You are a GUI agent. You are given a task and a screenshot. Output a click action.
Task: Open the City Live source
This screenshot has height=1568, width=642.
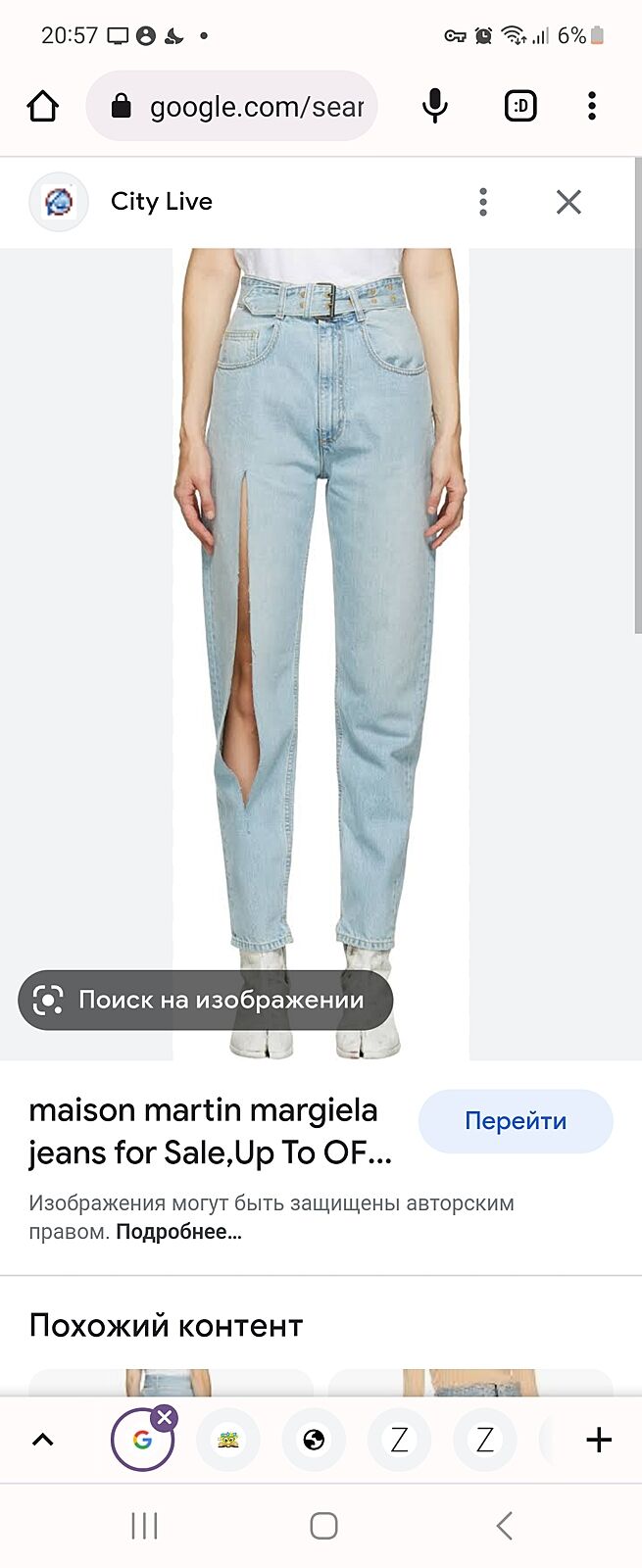[161, 202]
